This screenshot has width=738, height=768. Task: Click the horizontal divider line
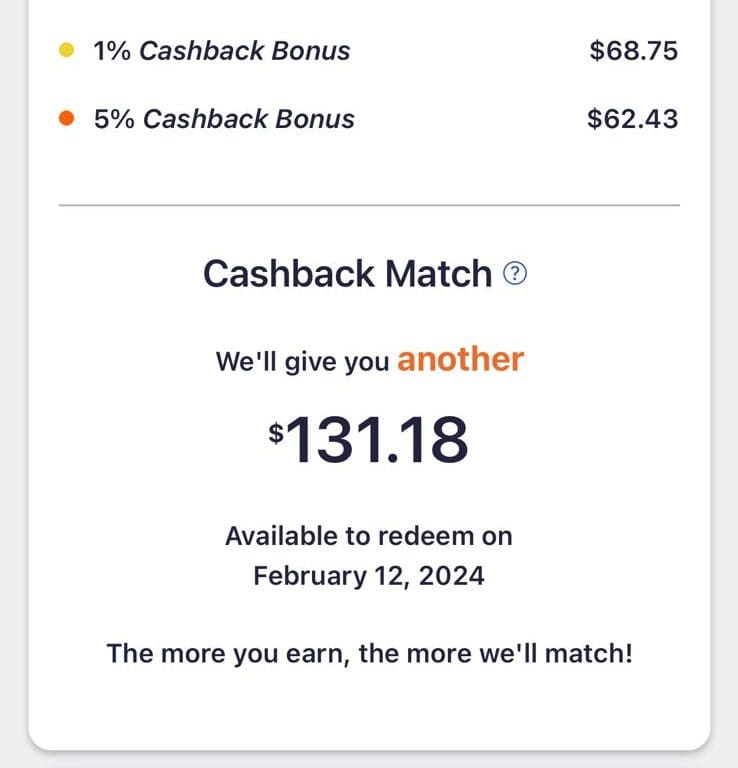click(x=369, y=204)
